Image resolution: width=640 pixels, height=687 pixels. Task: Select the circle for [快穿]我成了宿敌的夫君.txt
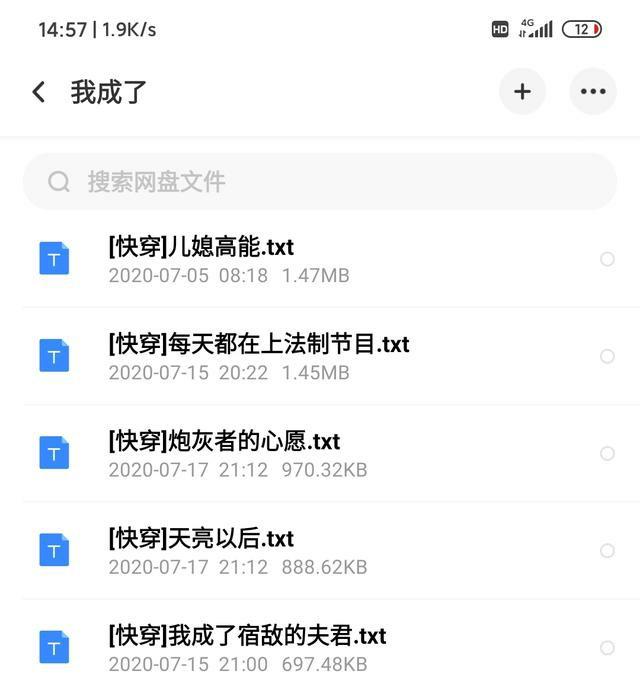pyautogui.click(x=607, y=647)
